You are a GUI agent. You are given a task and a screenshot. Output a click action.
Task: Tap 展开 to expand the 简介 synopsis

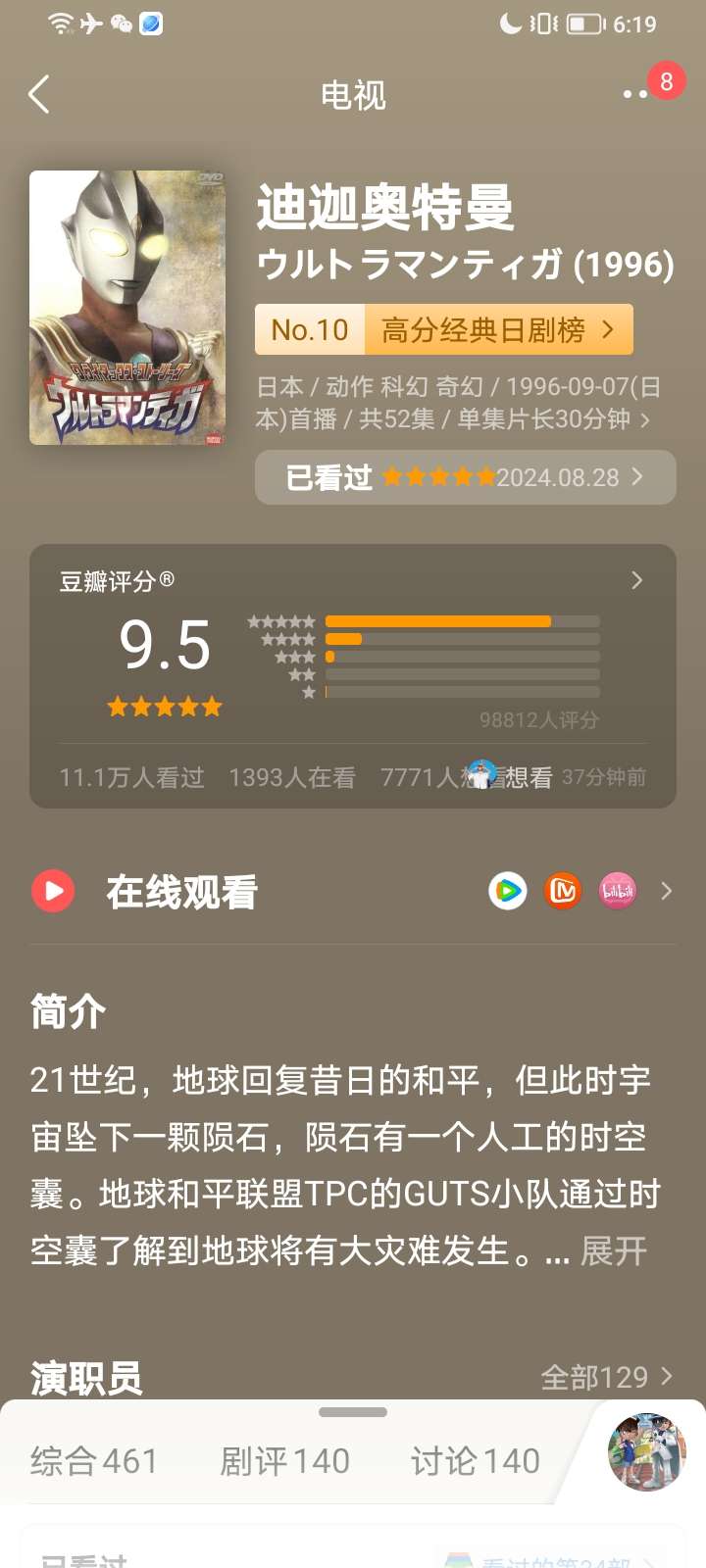(x=614, y=1251)
